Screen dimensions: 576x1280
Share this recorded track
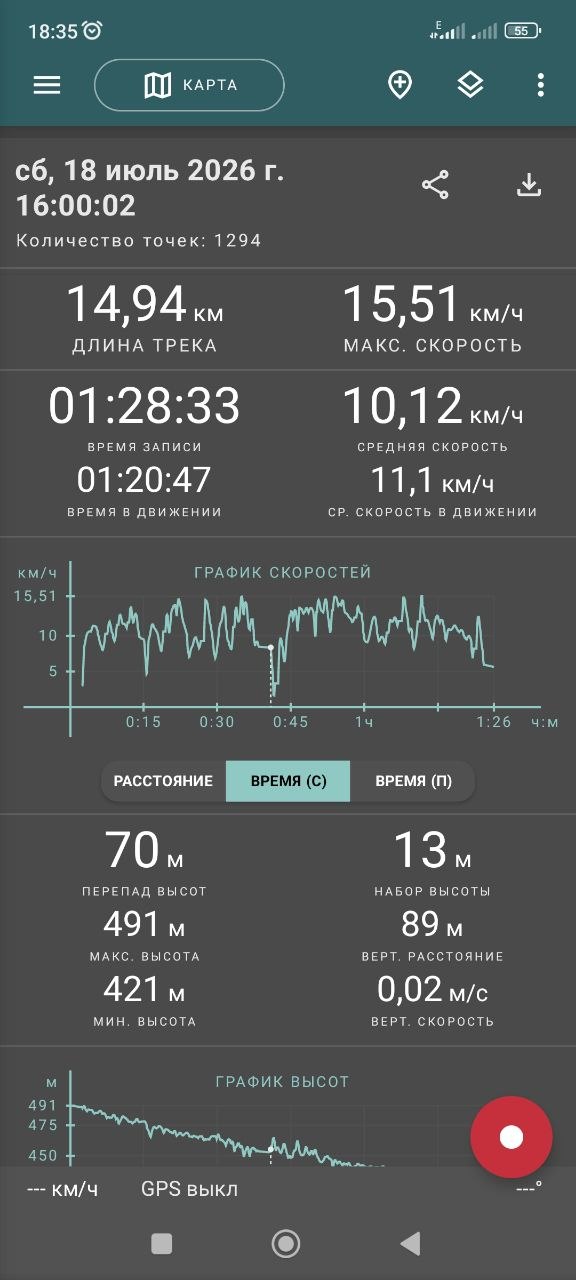(435, 185)
